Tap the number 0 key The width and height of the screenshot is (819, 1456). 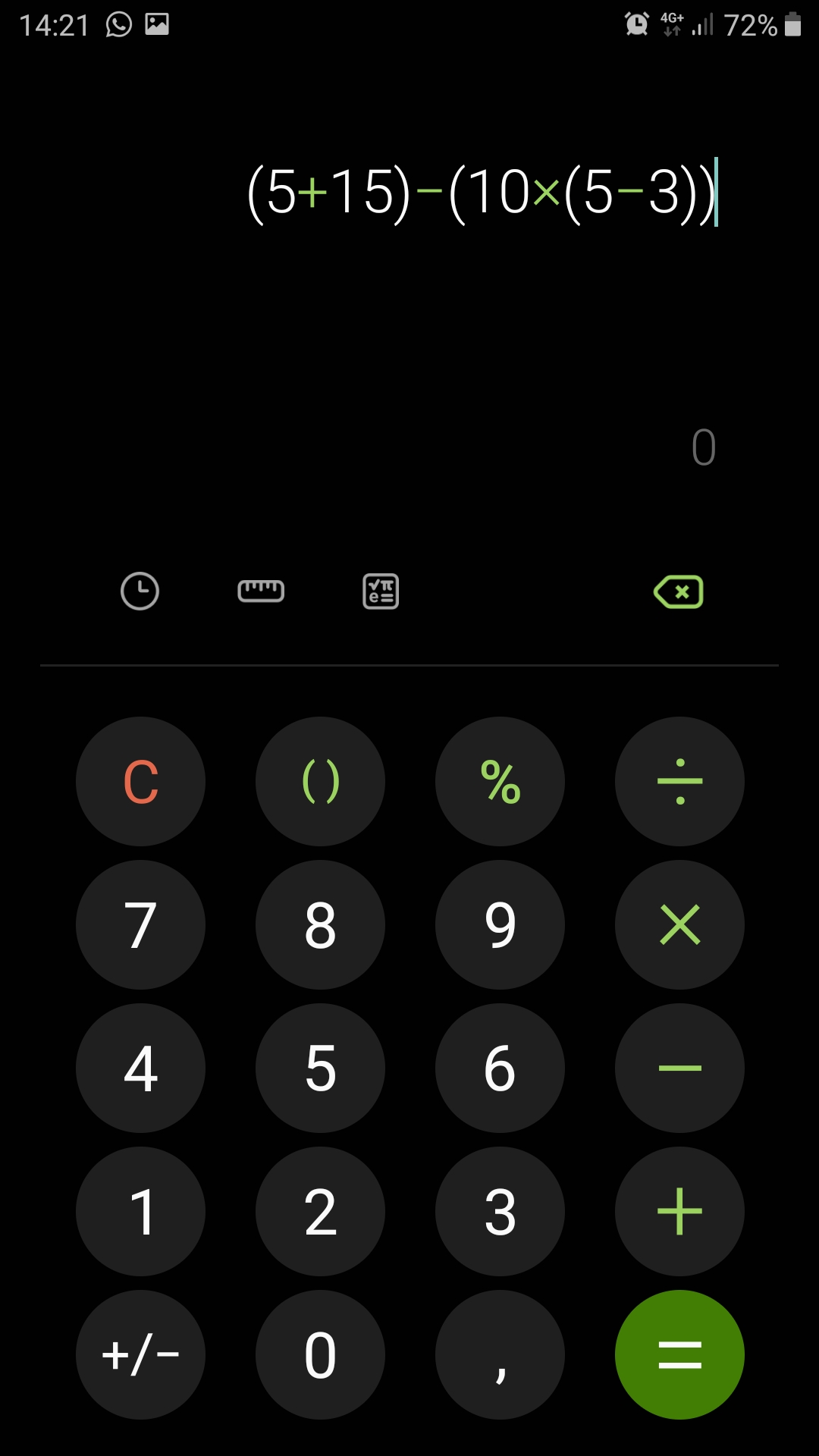click(x=320, y=1355)
